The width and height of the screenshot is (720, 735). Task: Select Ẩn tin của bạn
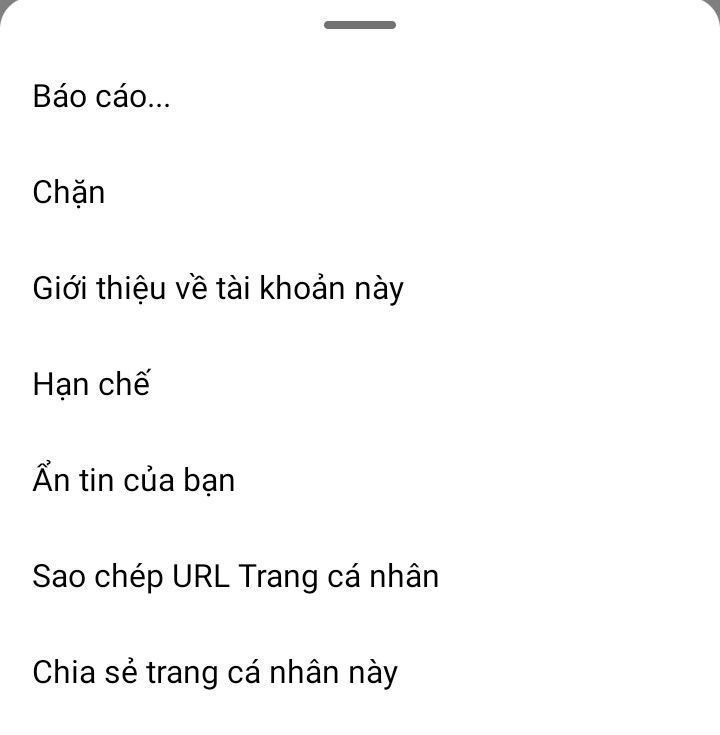coord(360,480)
